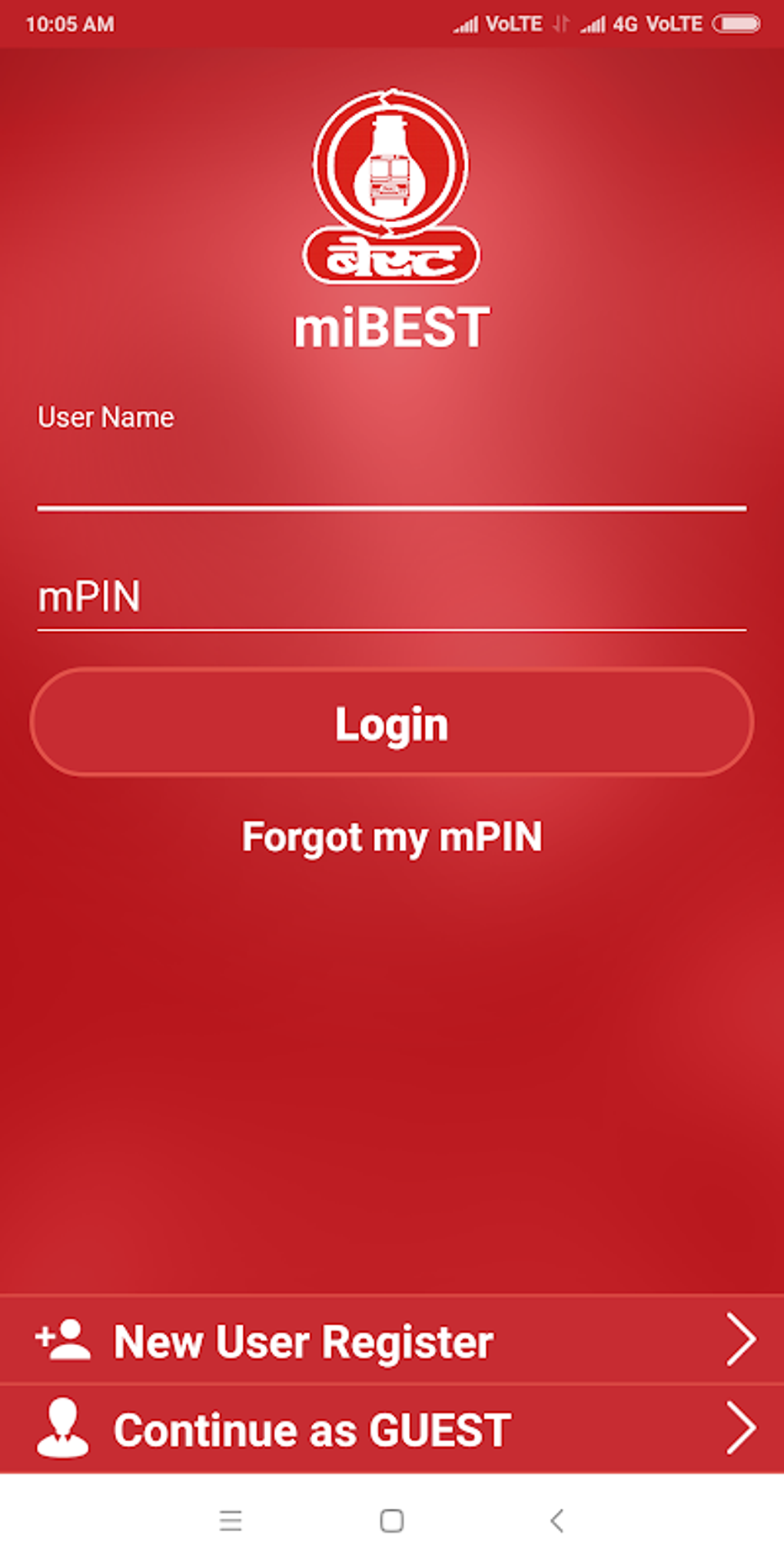Open Forgot my mPIN link
This screenshot has height=1568, width=784.
[391, 837]
